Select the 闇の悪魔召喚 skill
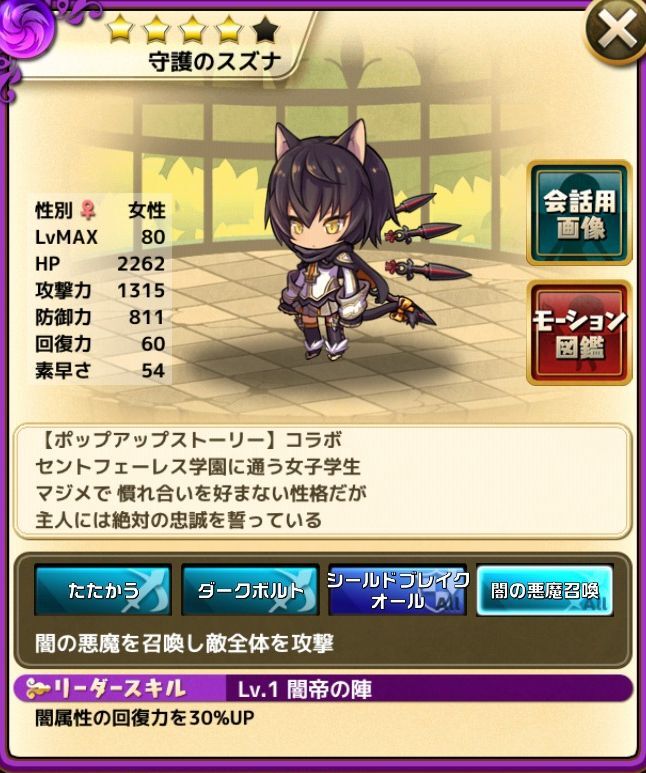 click(x=544, y=590)
